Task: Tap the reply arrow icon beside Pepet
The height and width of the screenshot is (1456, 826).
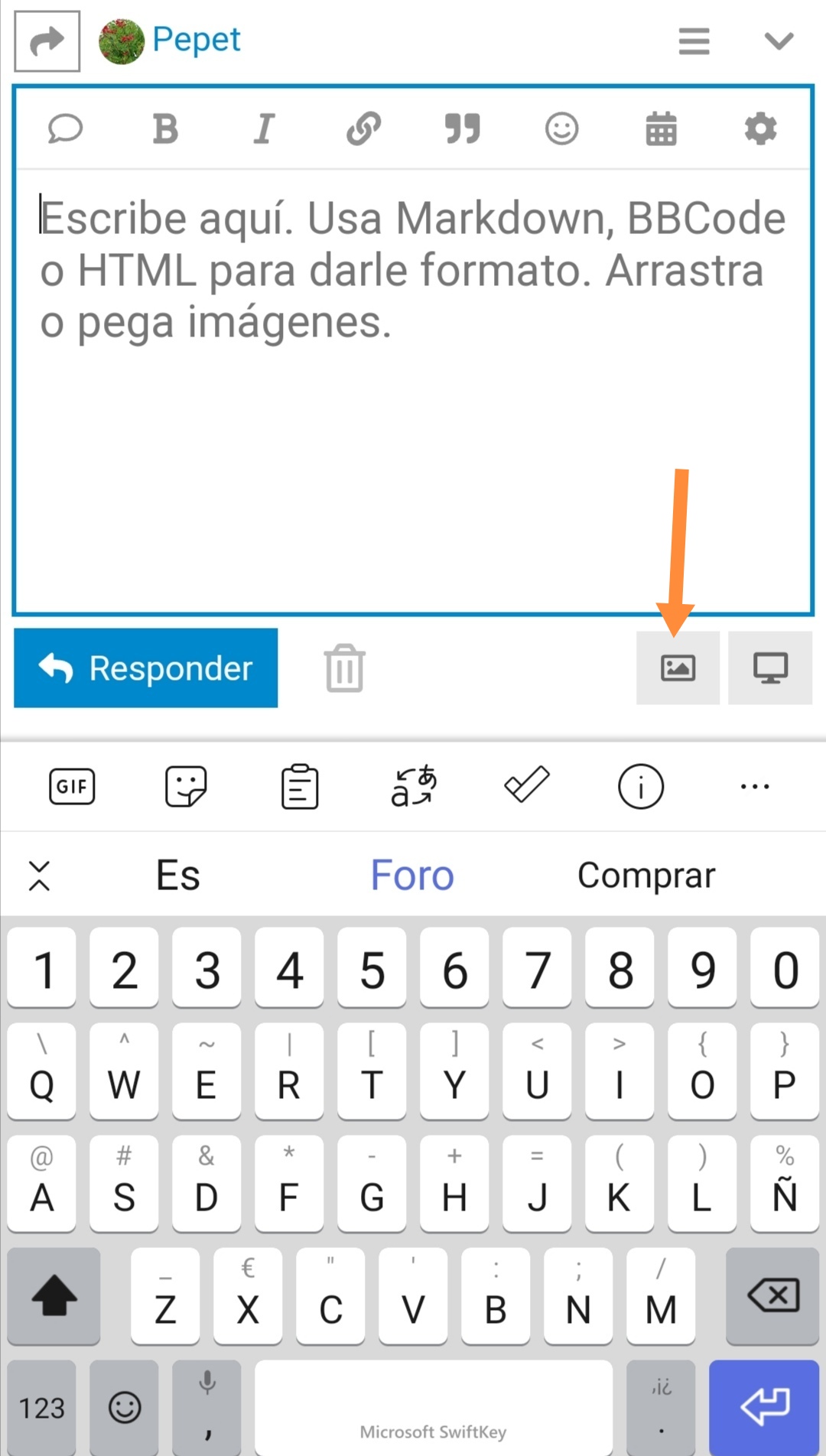Action: point(47,41)
